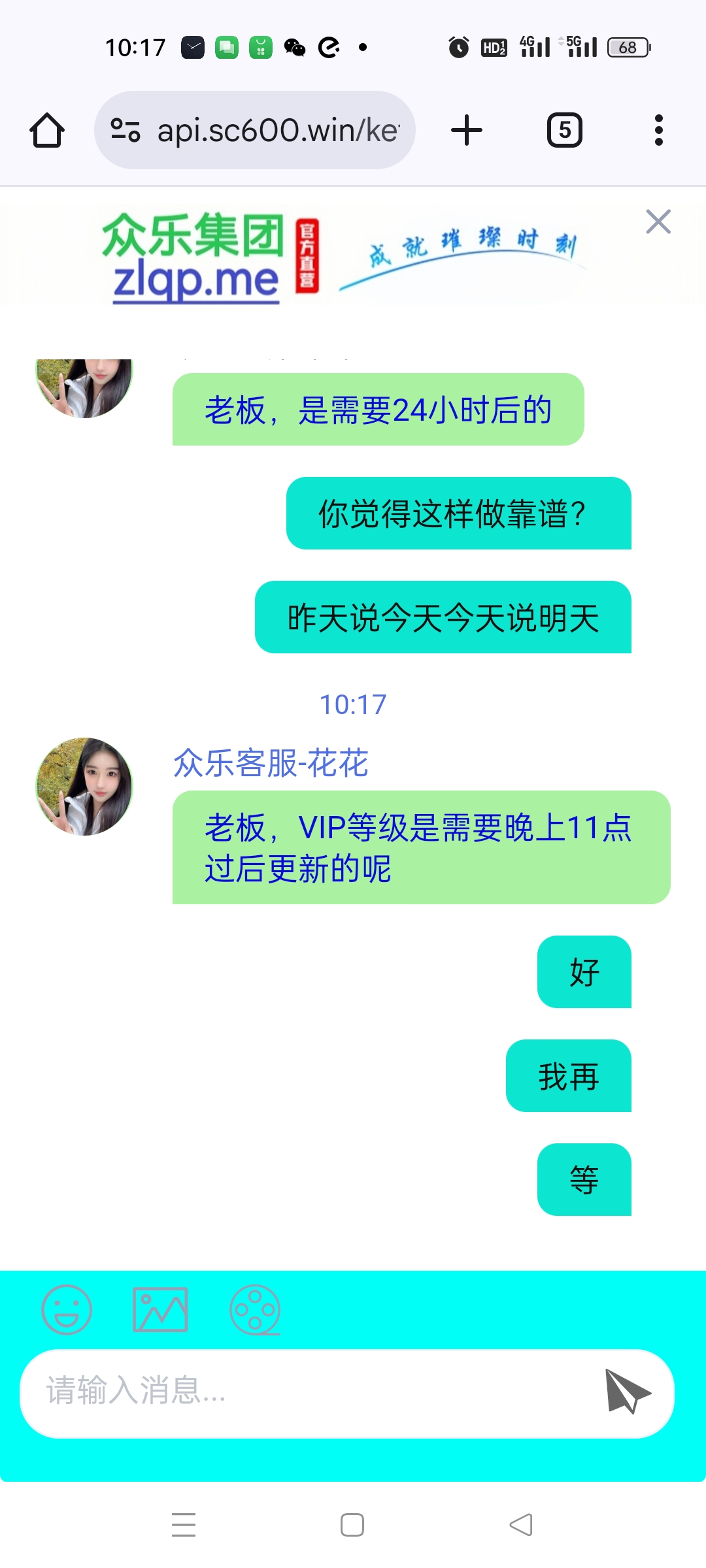Viewport: 706px width, 1568px height.
Task: Go back using the system back button
Action: 521,1525
